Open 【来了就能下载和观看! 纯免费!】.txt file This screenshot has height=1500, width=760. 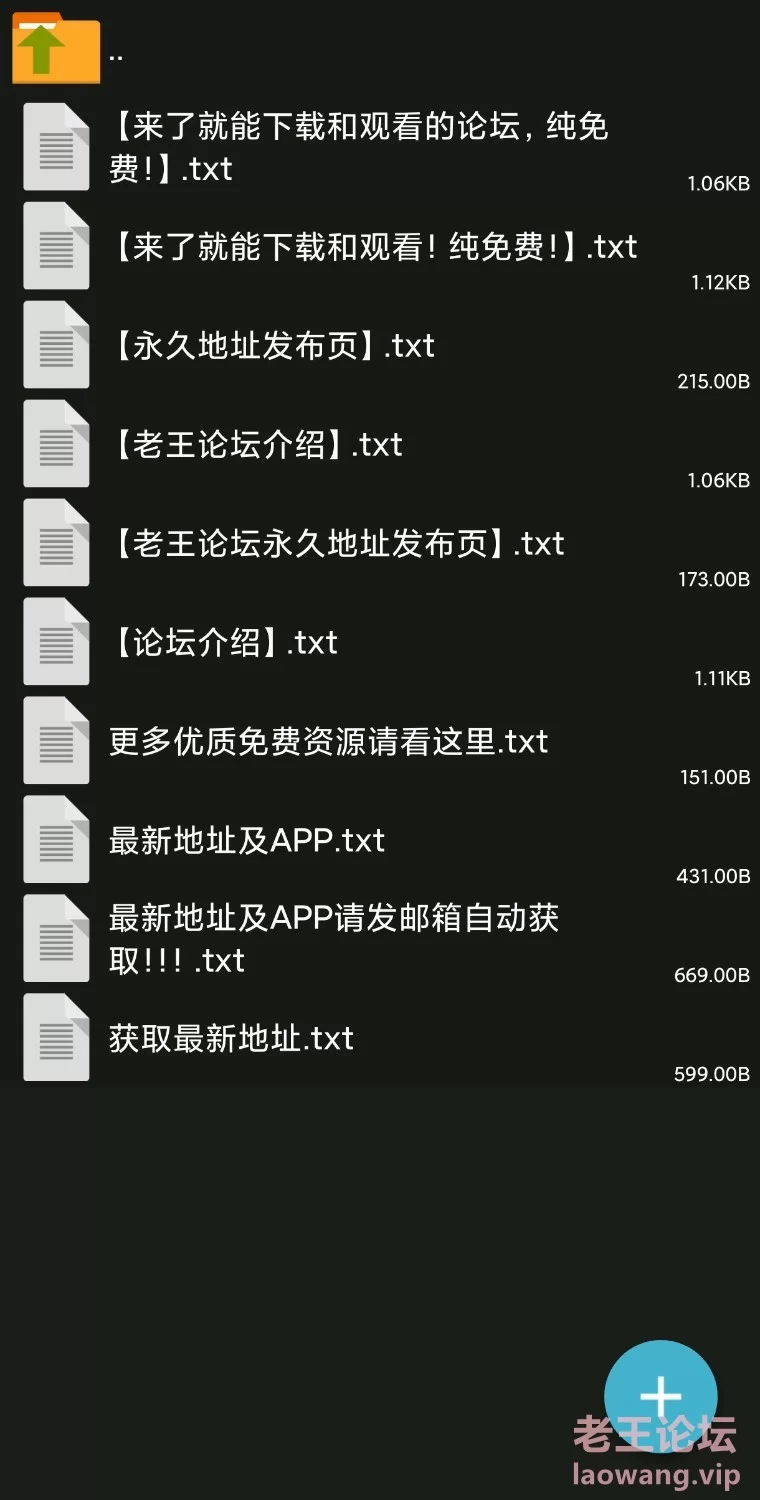tap(372, 246)
